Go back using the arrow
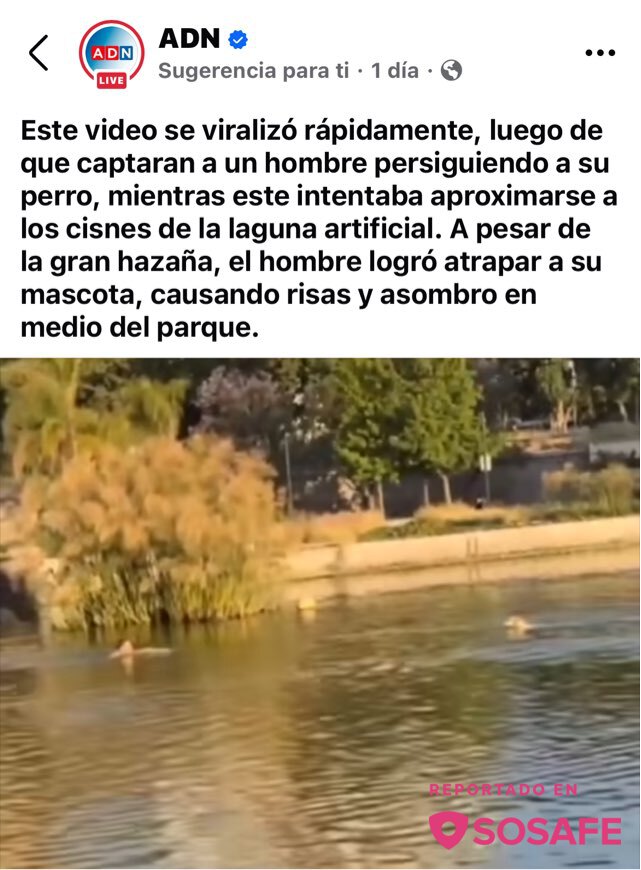 click(38, 53)
